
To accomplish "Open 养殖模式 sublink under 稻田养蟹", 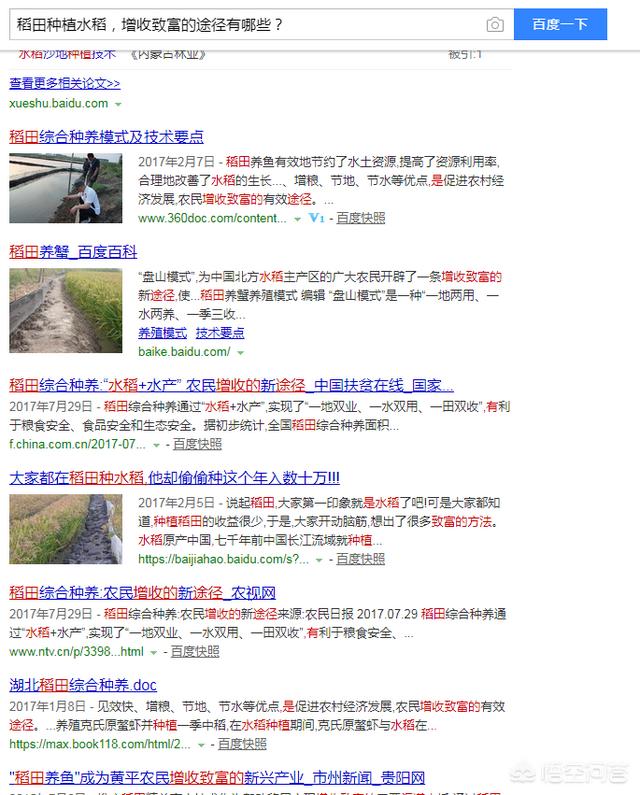I will click(162, 333).
